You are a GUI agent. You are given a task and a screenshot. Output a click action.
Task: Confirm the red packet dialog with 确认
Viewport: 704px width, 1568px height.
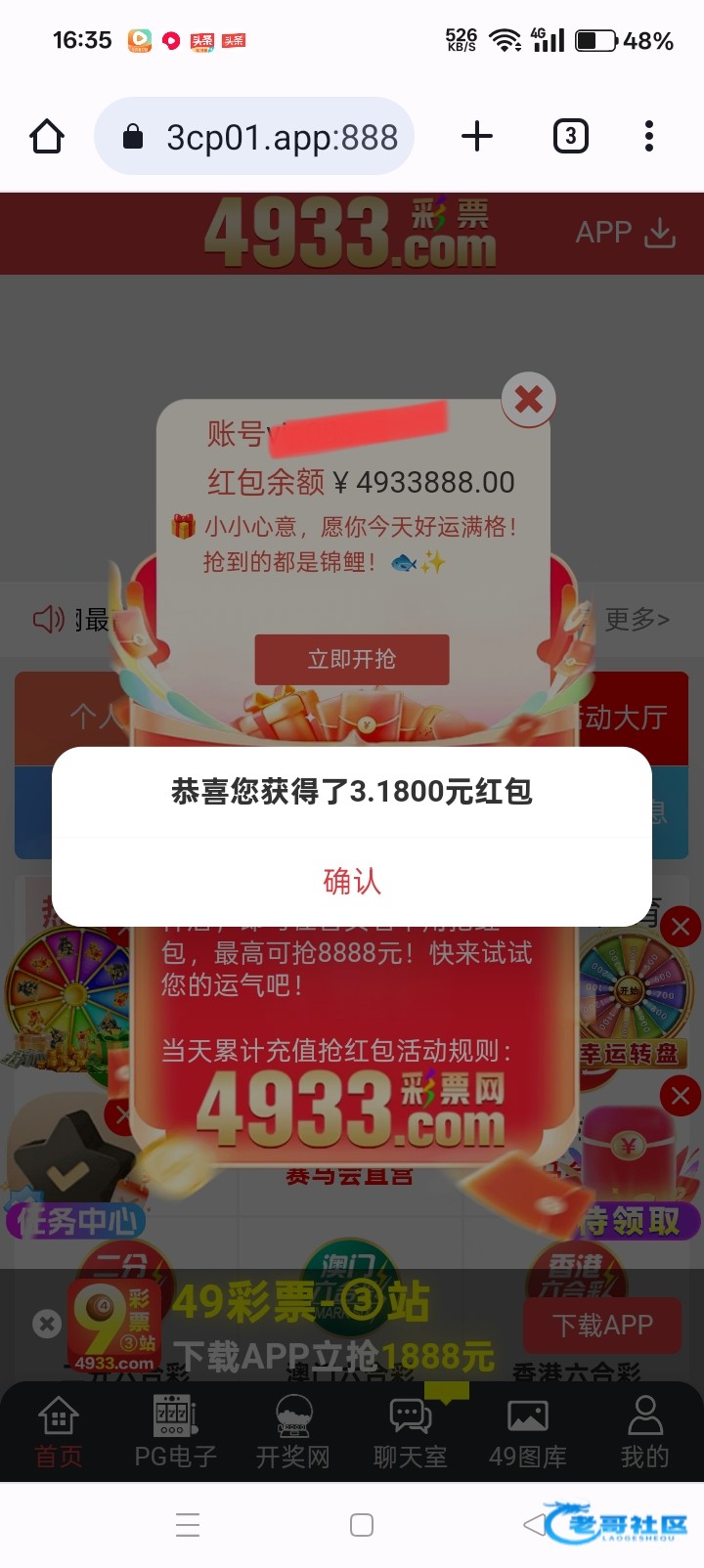point(352,881)
